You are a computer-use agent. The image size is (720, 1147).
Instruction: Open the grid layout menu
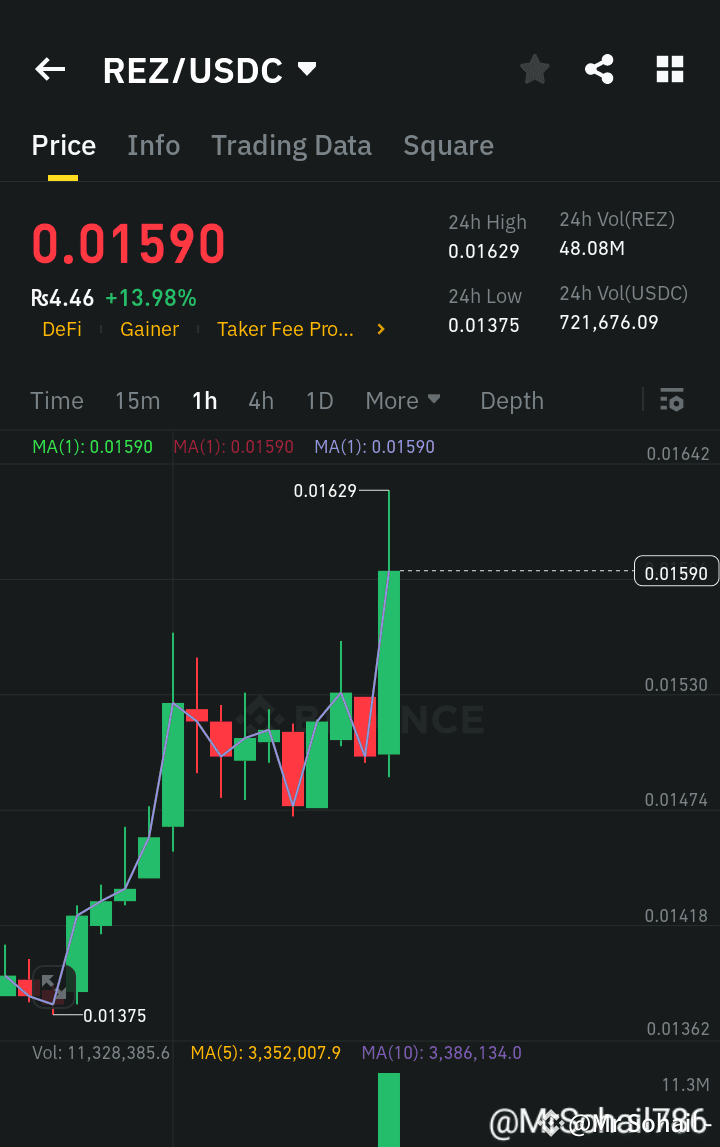pyautogui.click(x=669, y=70)
